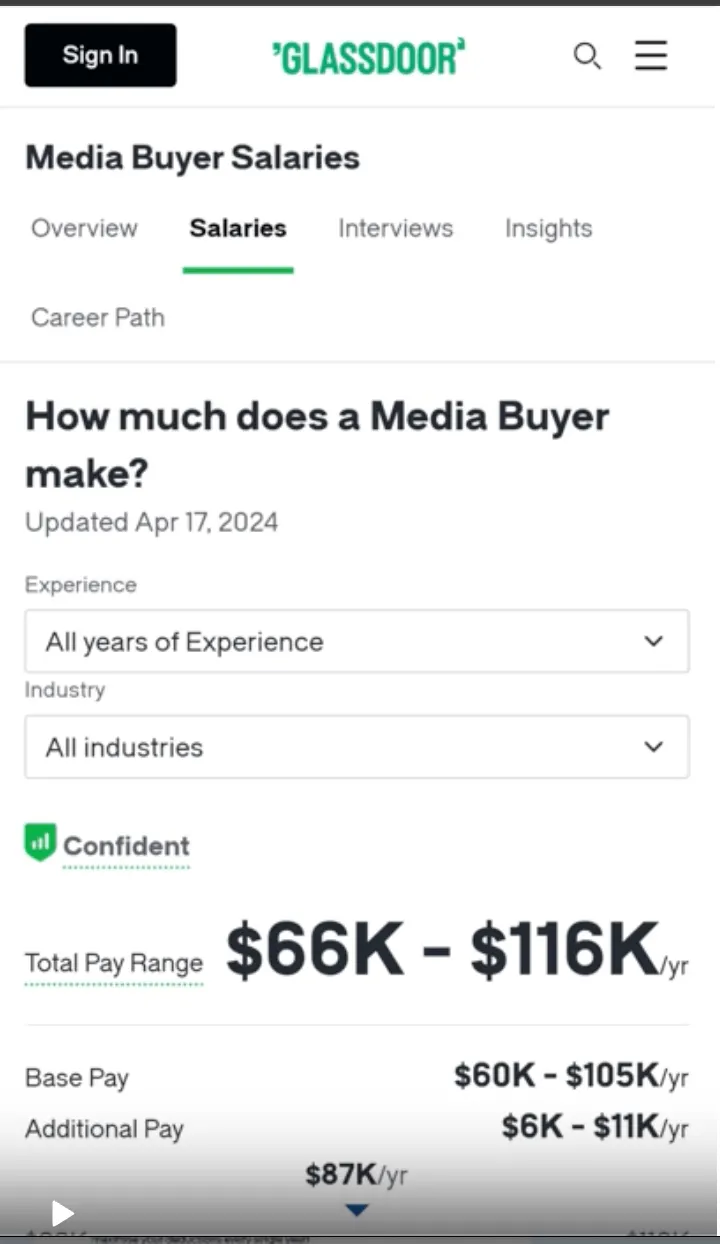Tap the Sign In button
The image size is (720, 1244).
100,55
